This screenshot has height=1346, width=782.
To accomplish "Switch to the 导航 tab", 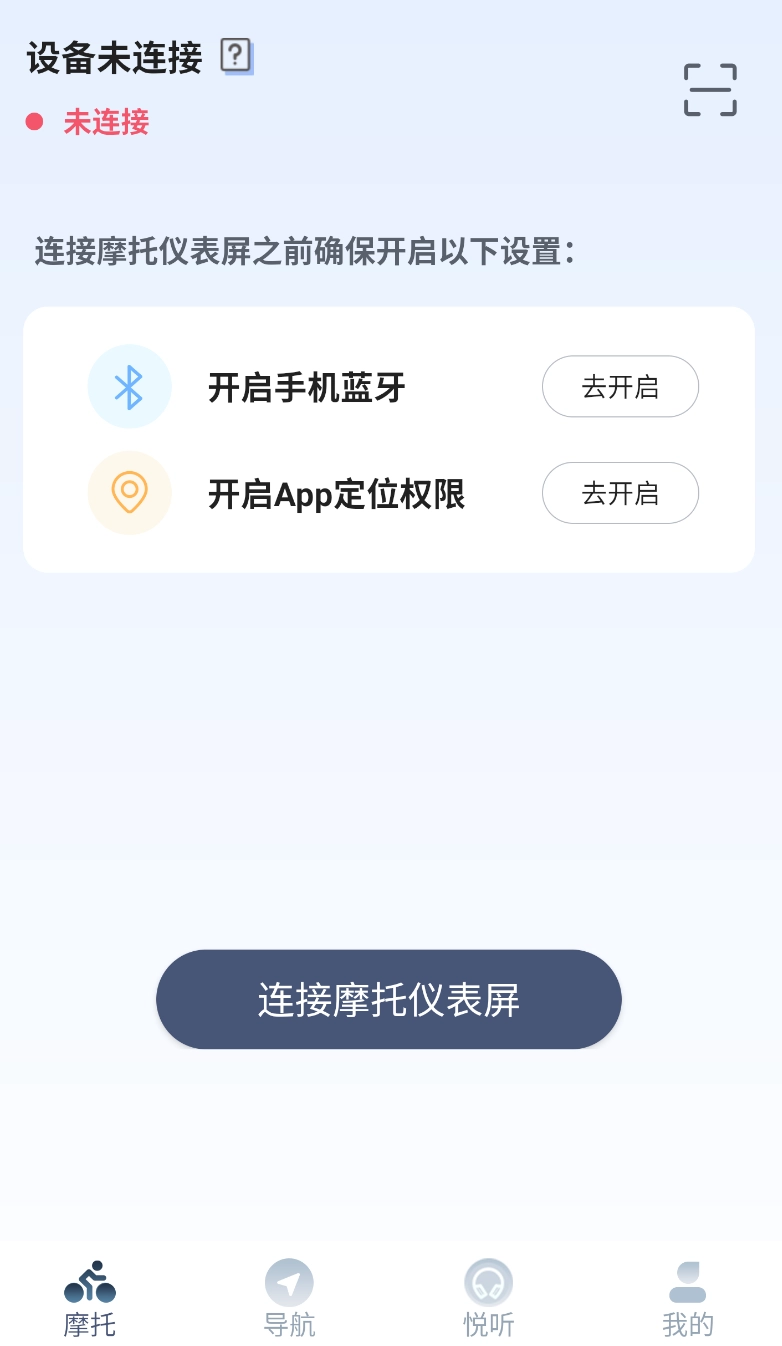I will [289, 1295].
